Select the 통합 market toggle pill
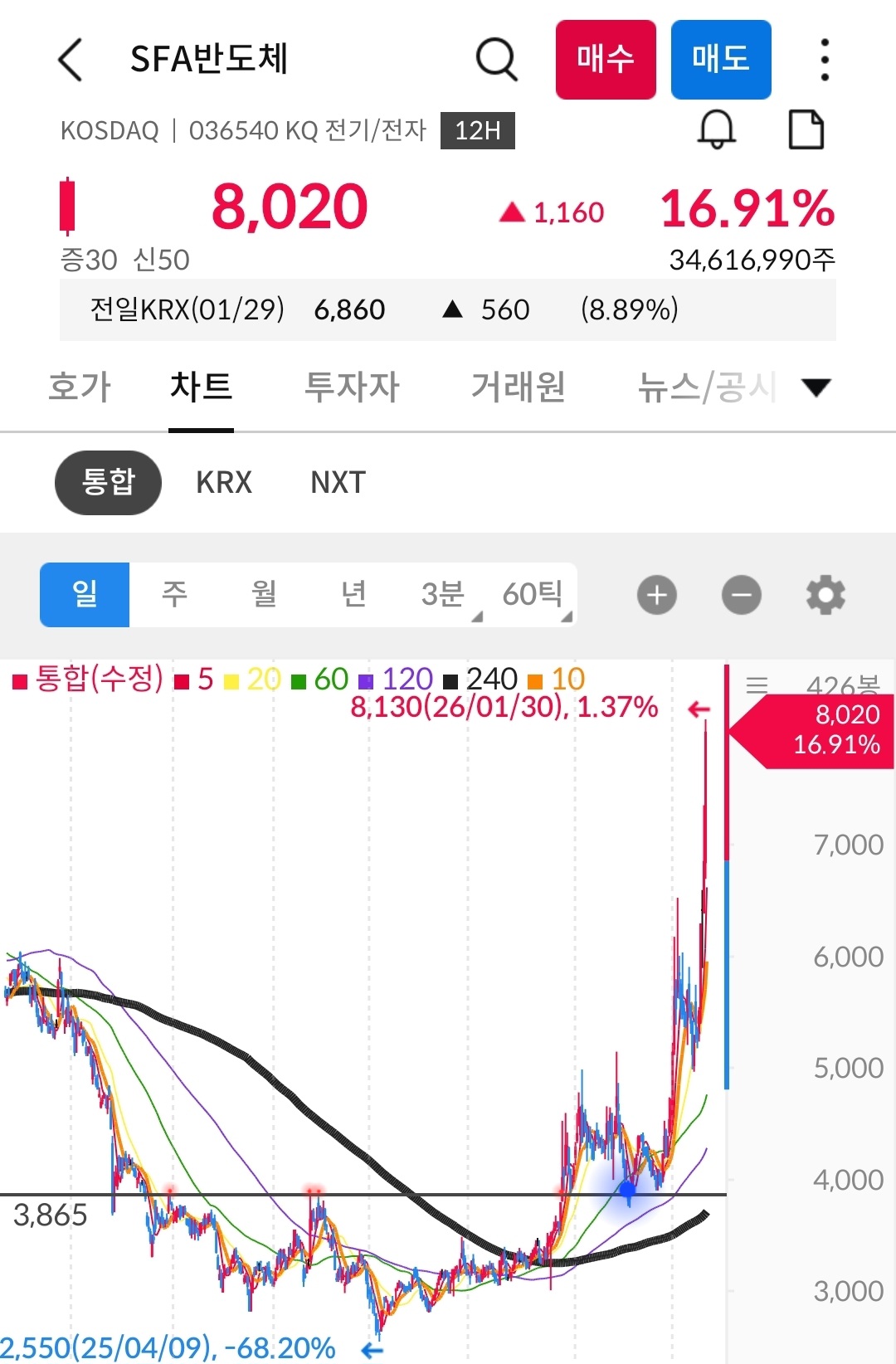The height and width of the screenshot is (1364, 896). 108,482
